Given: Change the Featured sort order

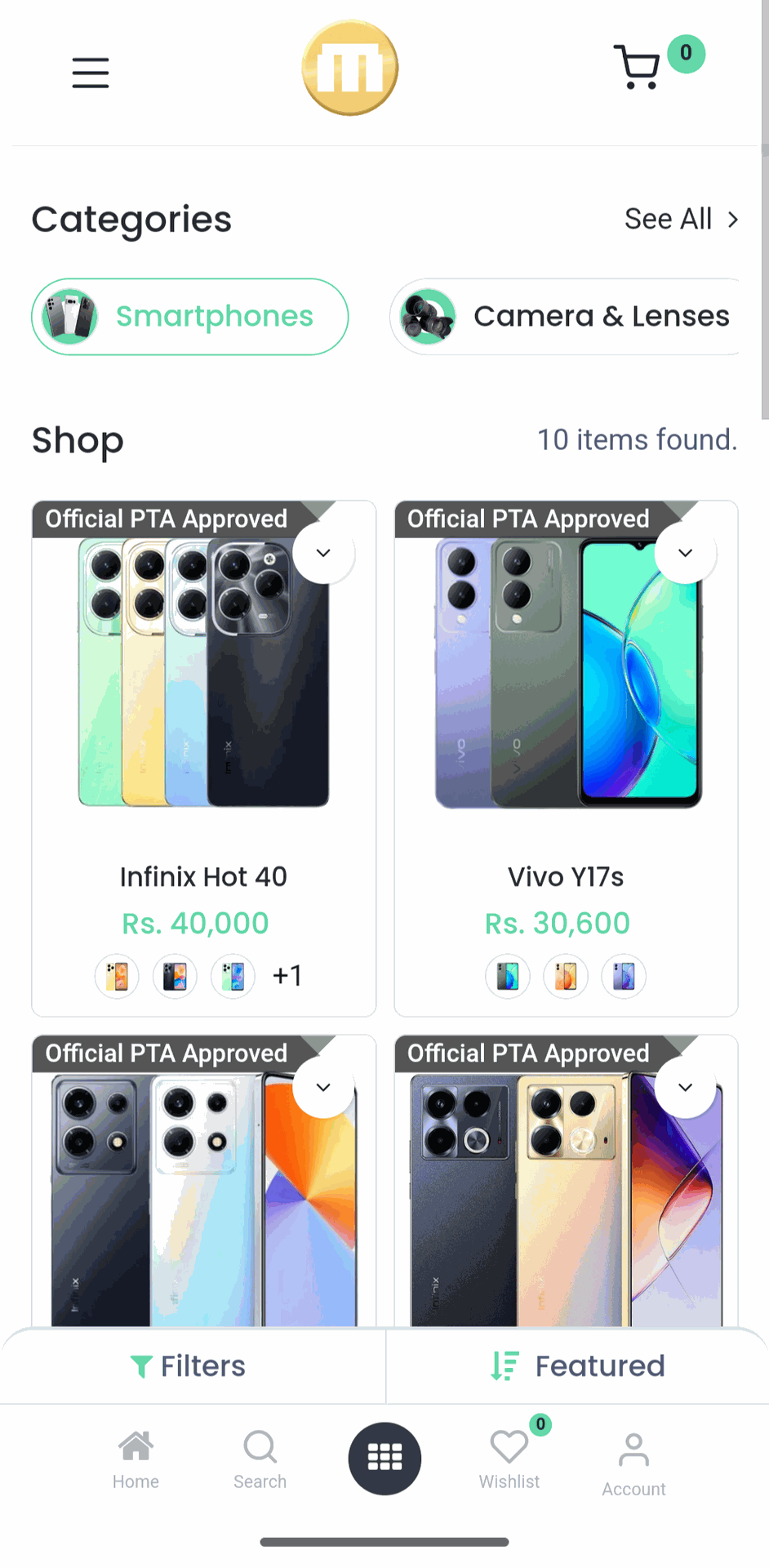Looking at the screenshot, I should click(x=578, y=1366).
